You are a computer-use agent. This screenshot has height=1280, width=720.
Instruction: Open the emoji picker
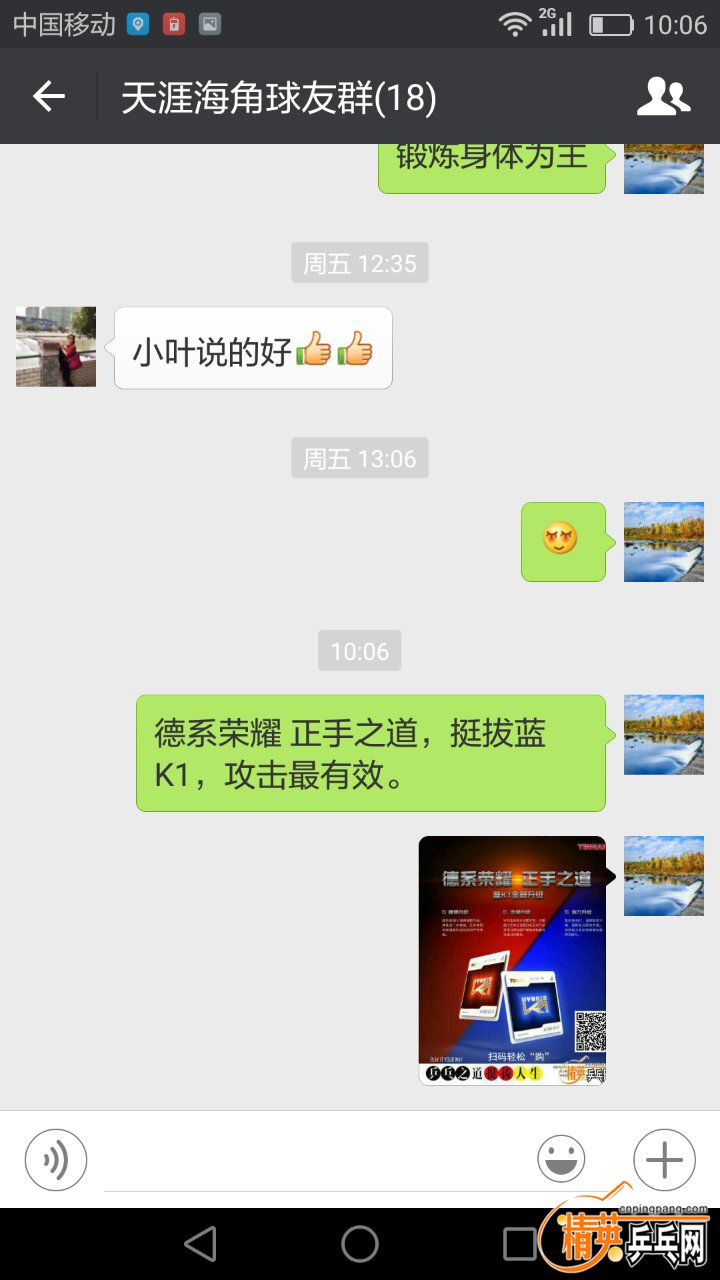coord(561,1160)
